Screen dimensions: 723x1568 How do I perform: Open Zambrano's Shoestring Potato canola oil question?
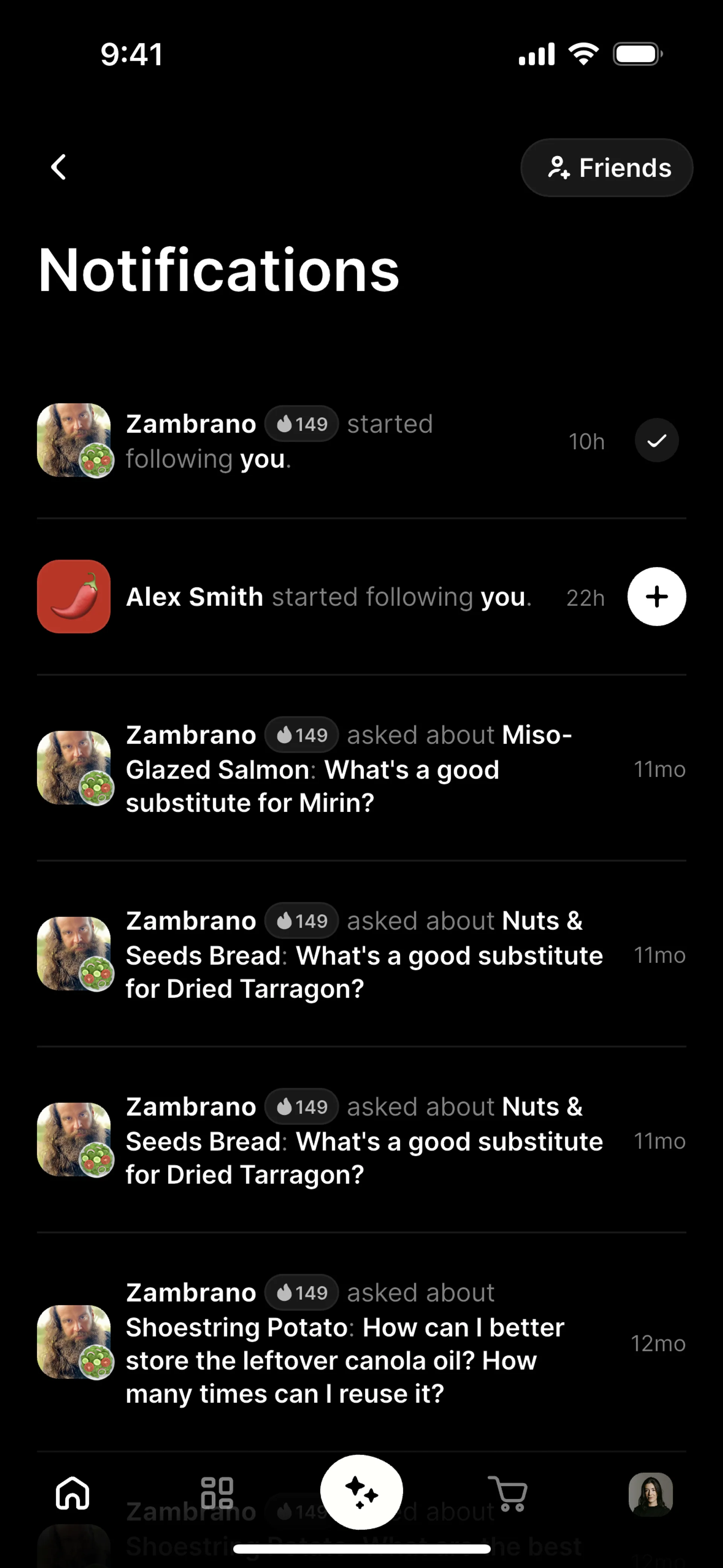click(347, 1342)
